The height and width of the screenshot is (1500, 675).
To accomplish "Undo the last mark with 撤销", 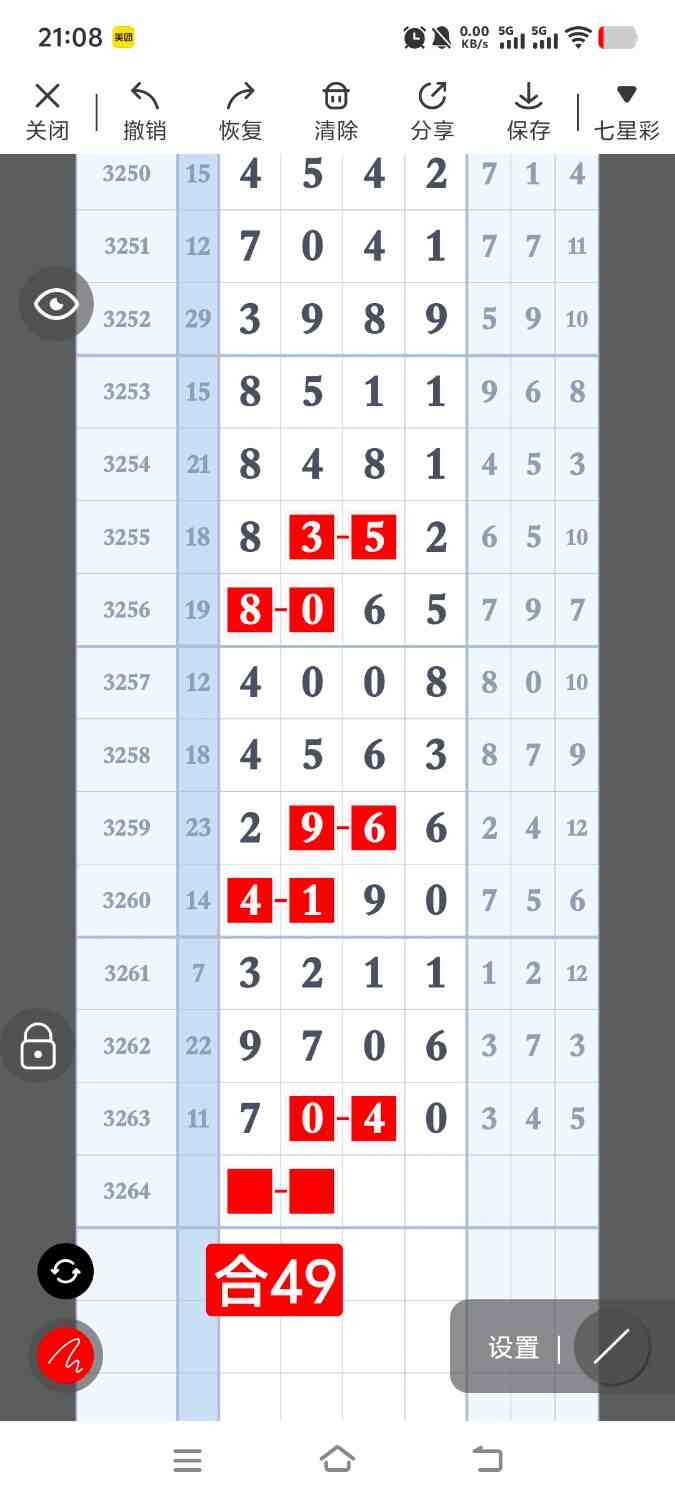I will click(x=144, y=111).
